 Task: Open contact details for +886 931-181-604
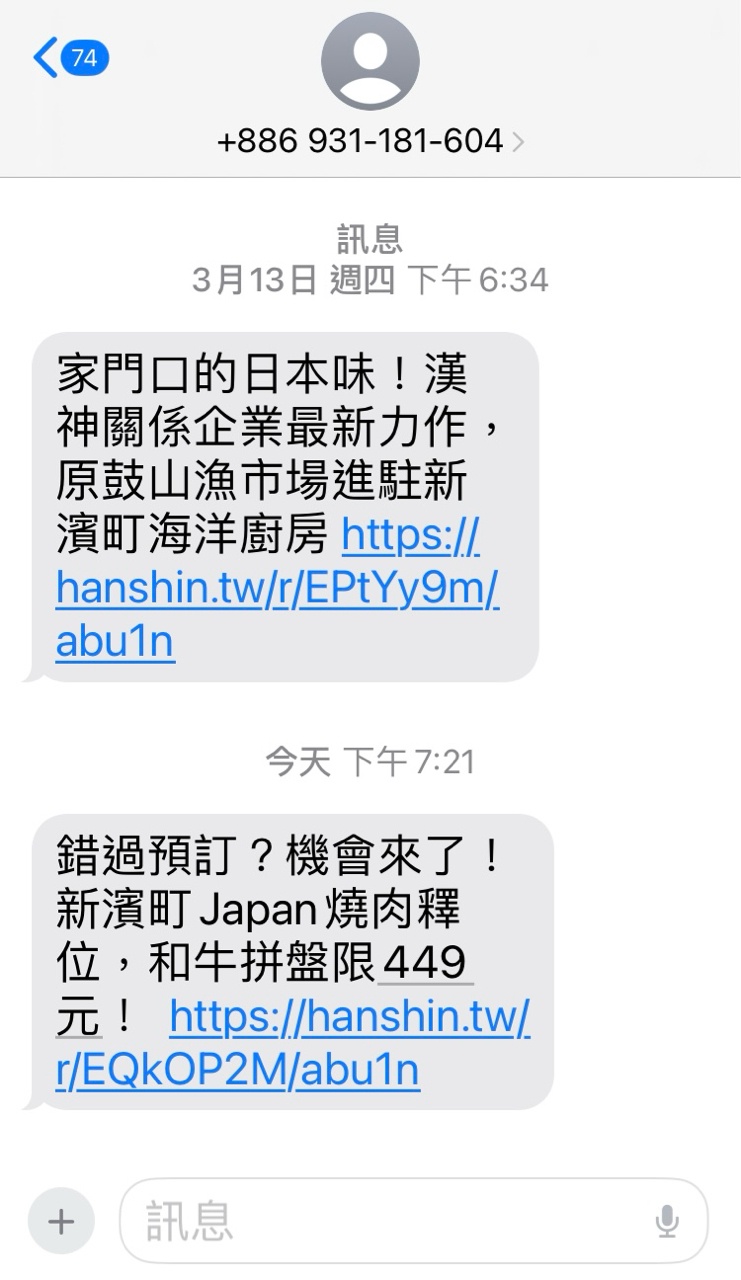coord(370,141)
